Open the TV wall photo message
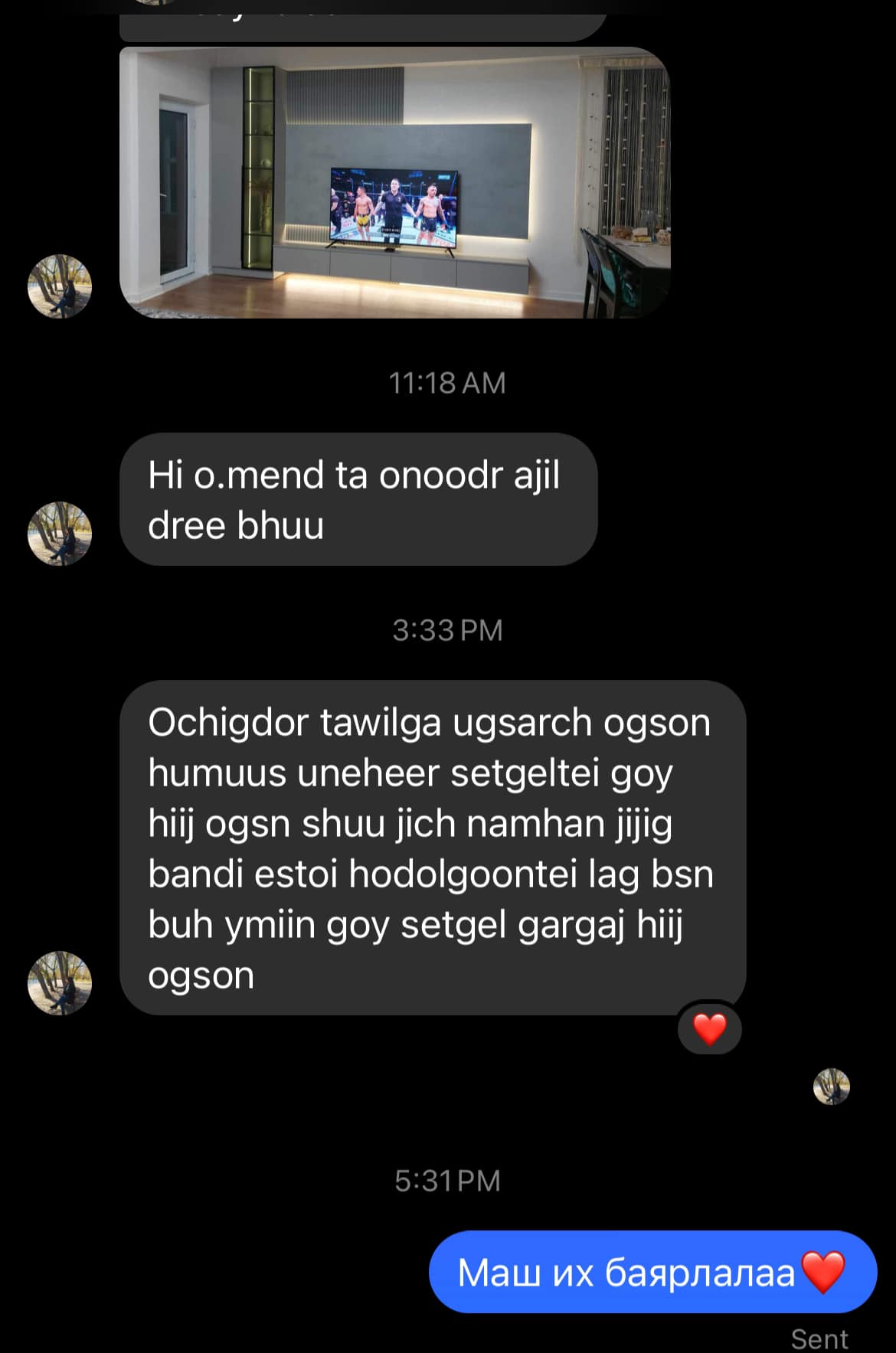The width and height of the screenshot is (896, 1353). point(394,182)
